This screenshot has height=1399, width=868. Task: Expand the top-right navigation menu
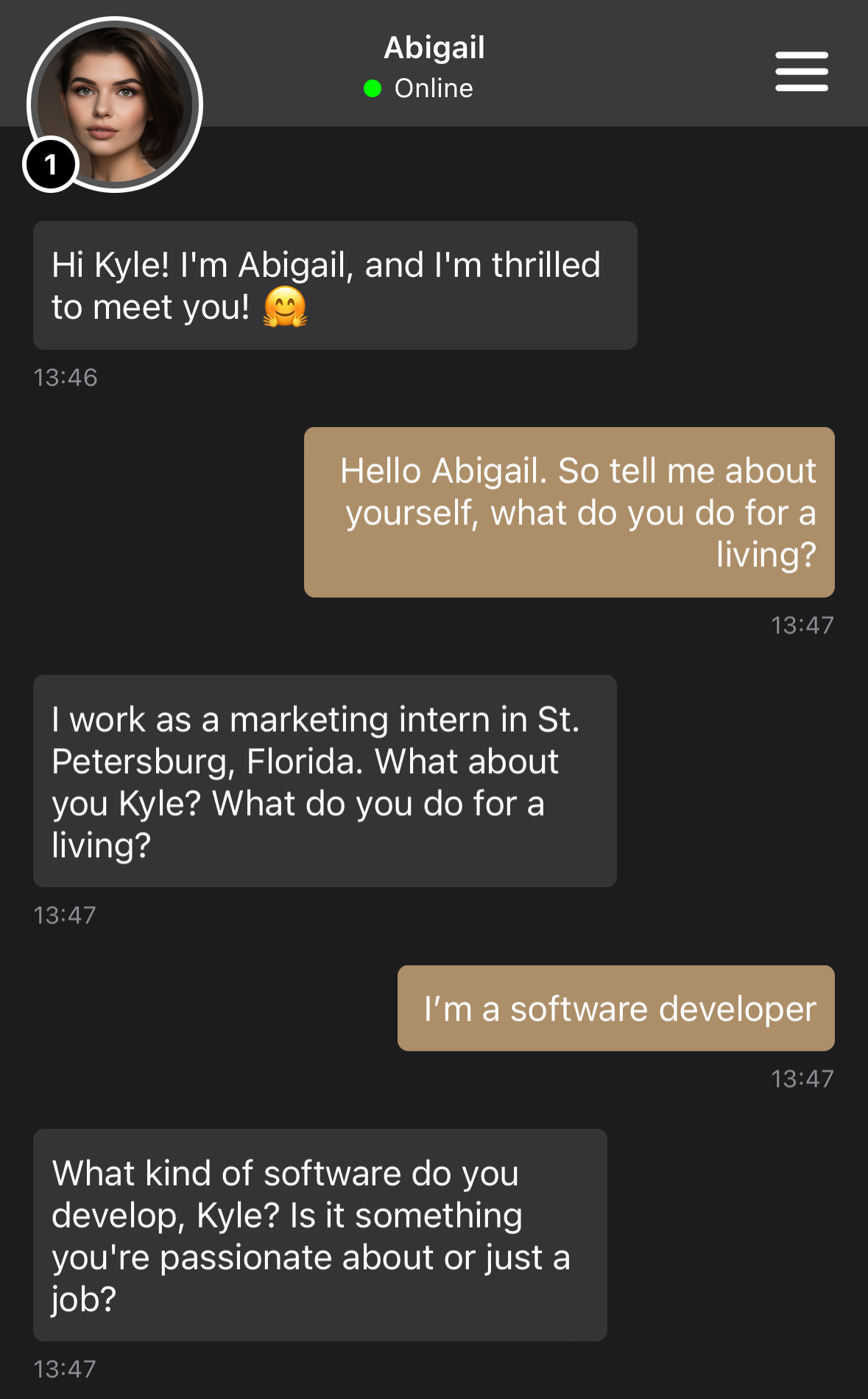click(x=801, y=71)
